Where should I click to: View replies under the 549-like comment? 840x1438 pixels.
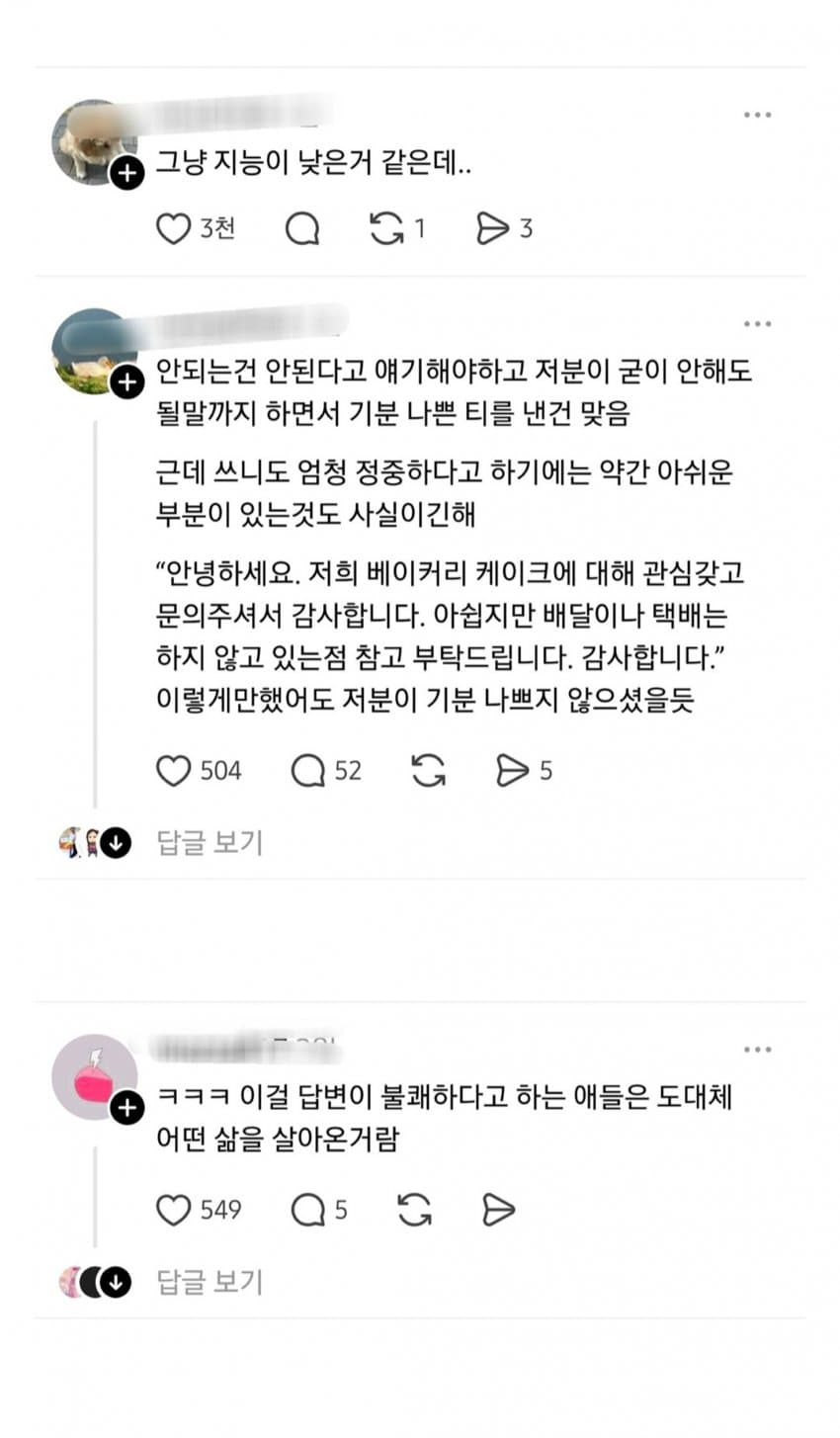click(210, 1282)
